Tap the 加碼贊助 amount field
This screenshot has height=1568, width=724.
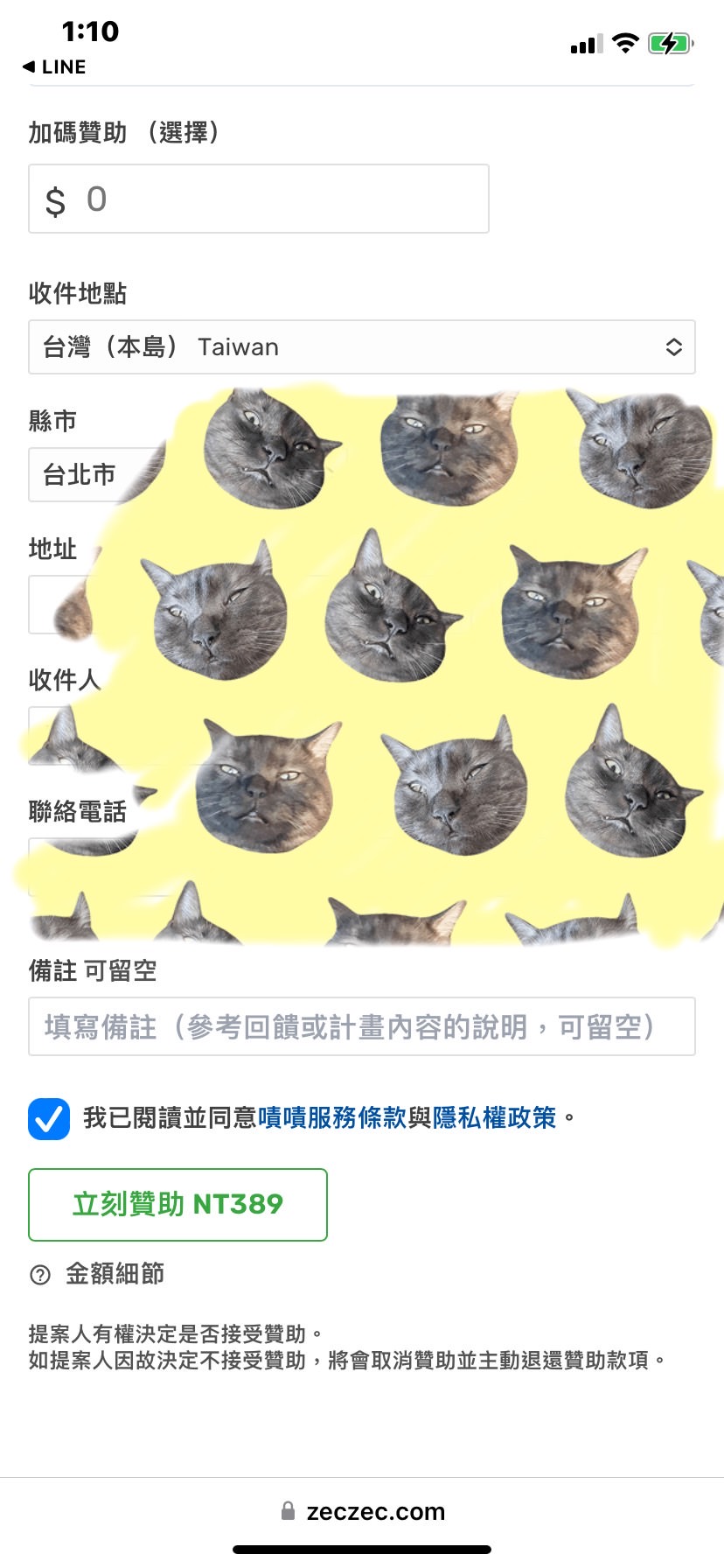coord(258,199)
